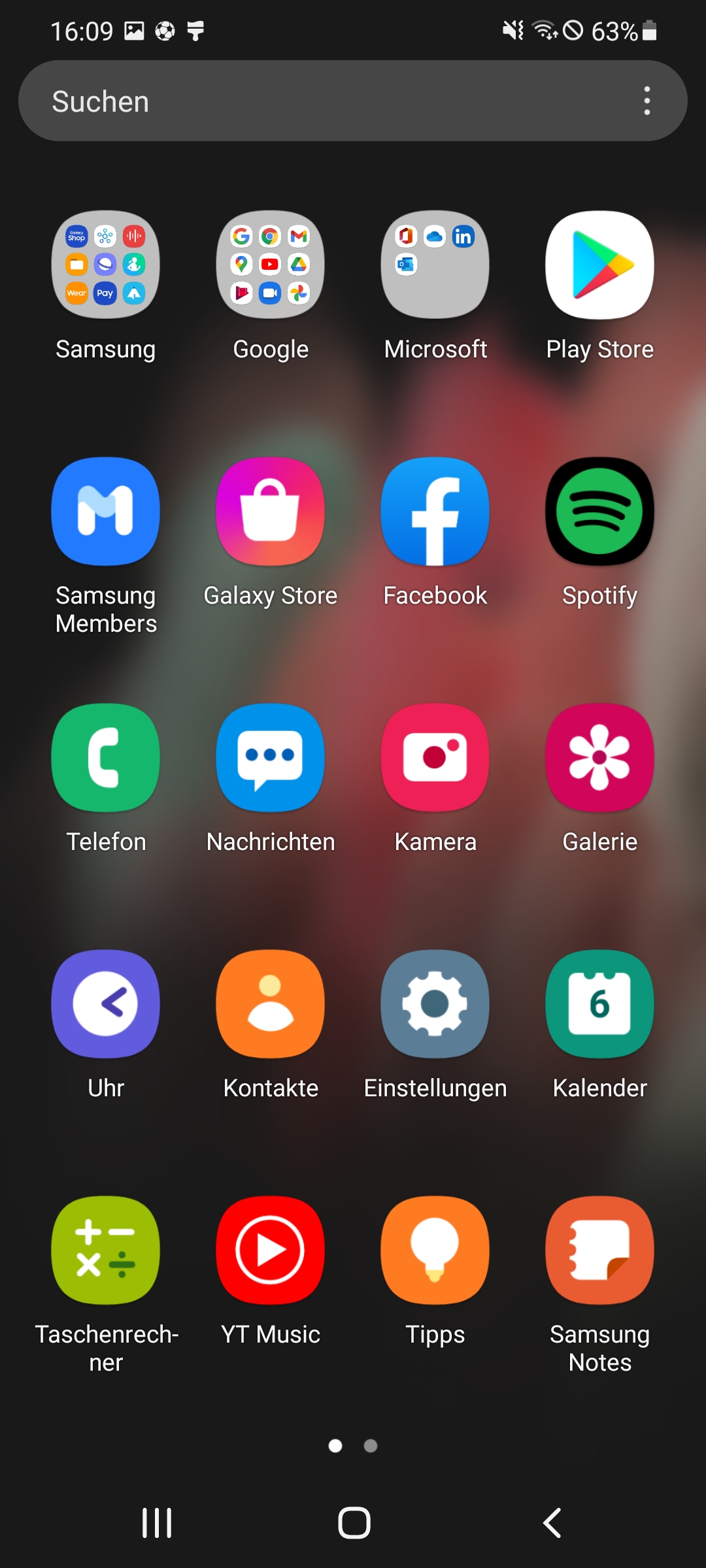
Task: Open Samsung Members app
Action: (106, 511)
